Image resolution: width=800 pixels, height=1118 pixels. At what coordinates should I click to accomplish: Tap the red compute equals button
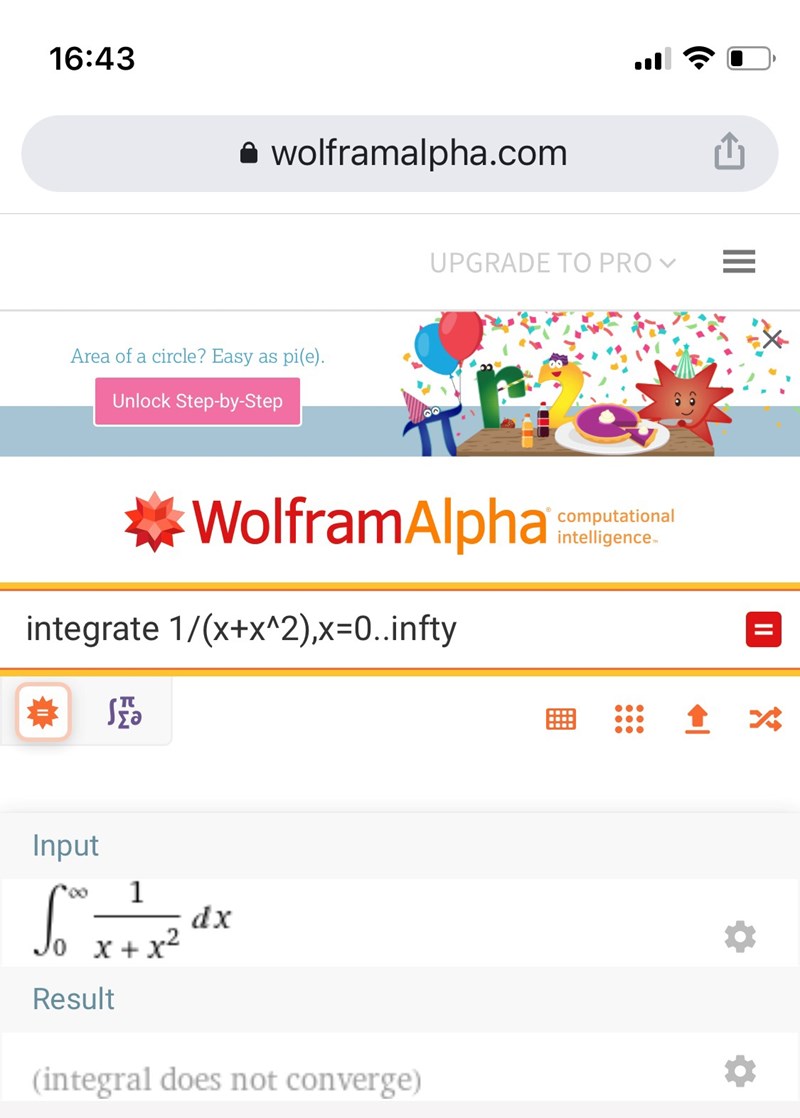[x=763, y=630]
